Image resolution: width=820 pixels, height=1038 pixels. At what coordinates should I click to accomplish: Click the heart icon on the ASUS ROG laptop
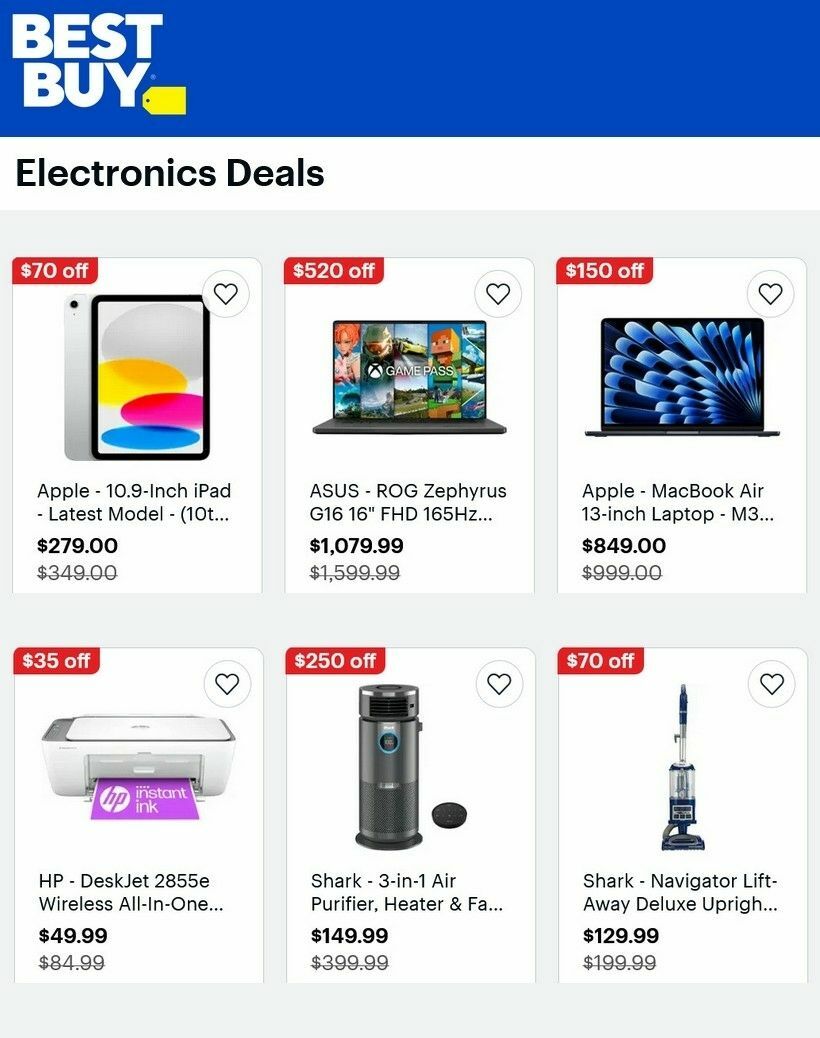tap(497, 293)
